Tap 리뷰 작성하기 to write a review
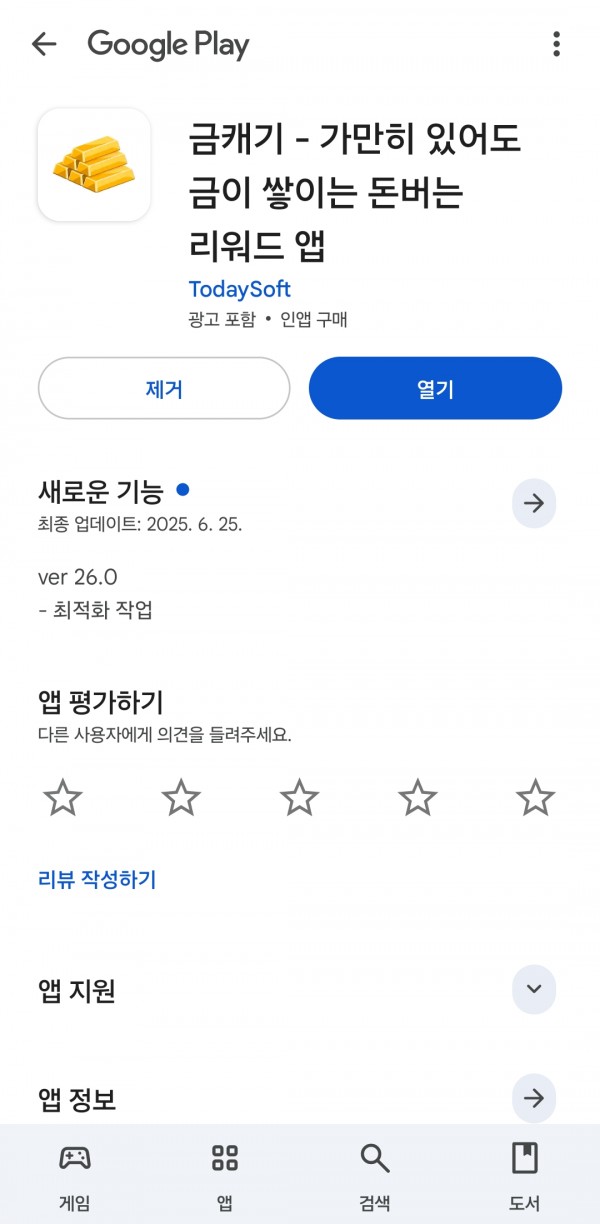The width and height of the screenshot is (600, 1224). 97,880
